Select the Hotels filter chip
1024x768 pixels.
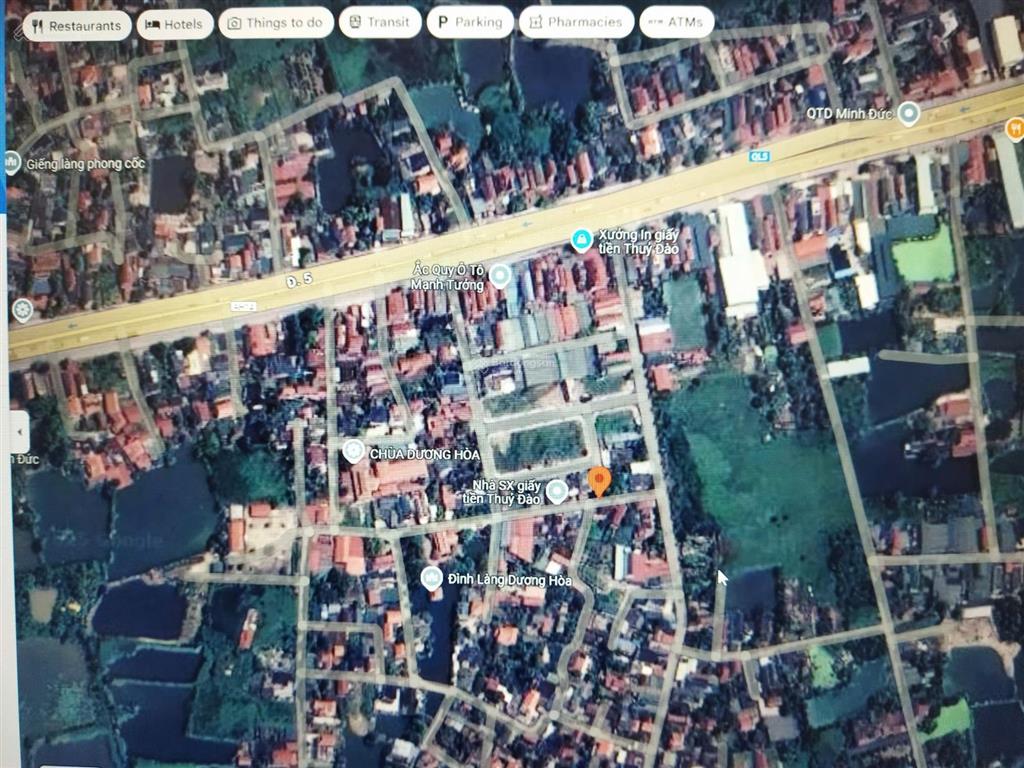tap(174, 24)
